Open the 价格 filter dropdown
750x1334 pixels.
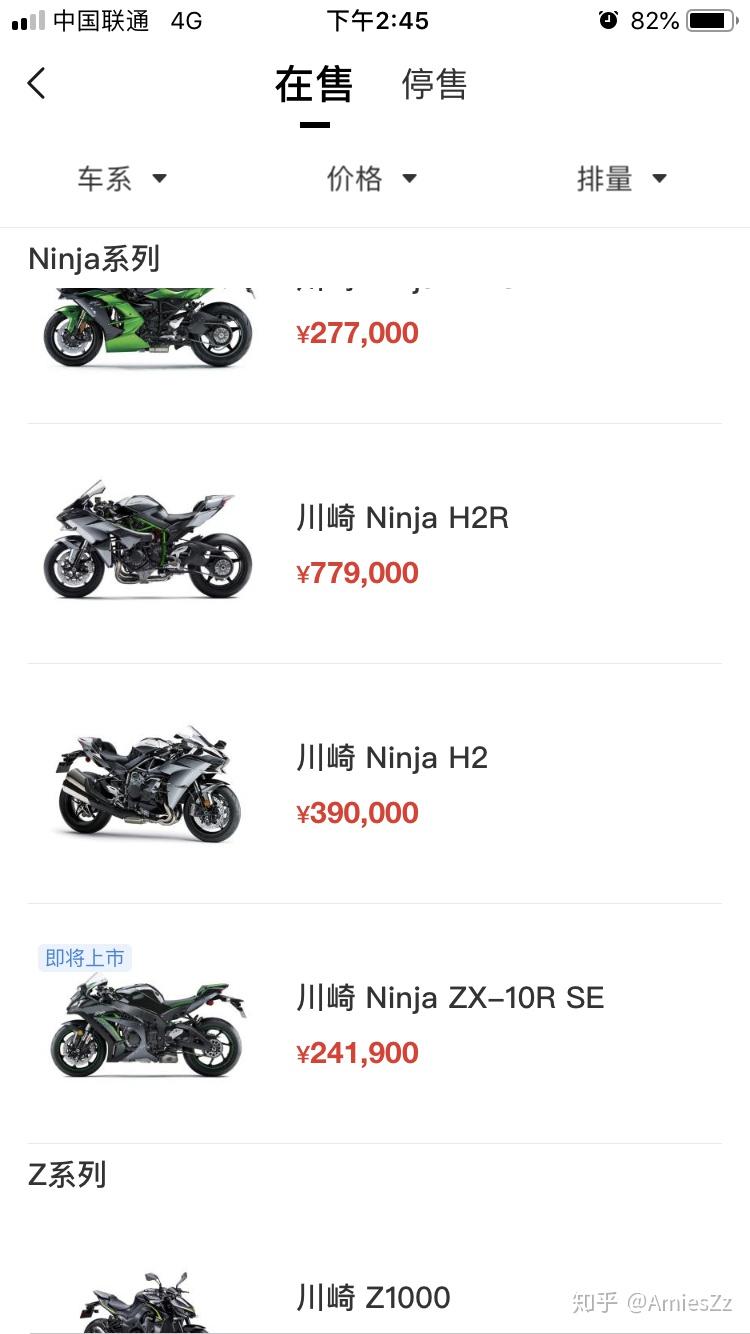coord(372,179)
